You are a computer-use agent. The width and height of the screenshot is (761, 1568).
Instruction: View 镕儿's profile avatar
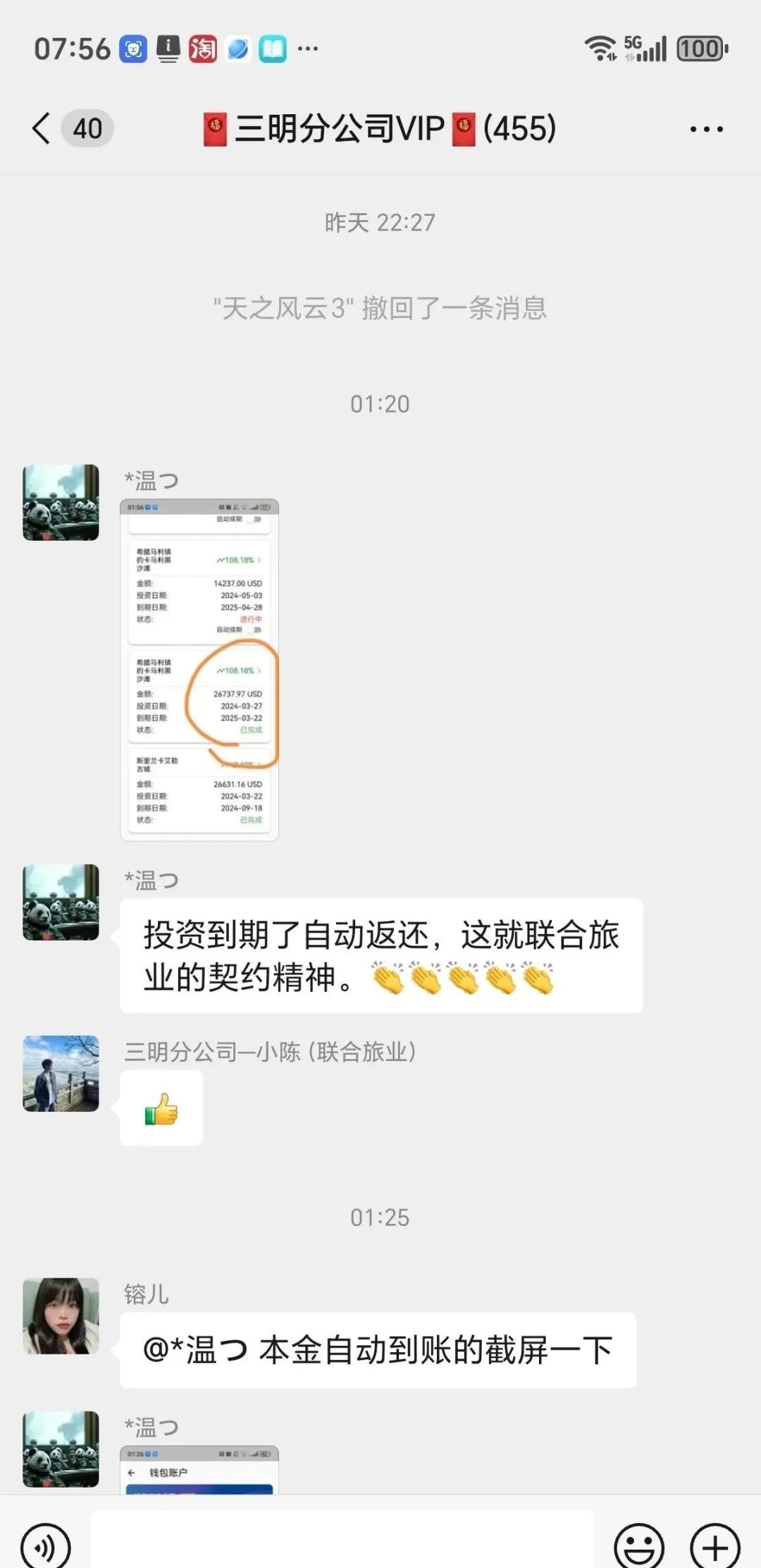(x=61, y=1316)
